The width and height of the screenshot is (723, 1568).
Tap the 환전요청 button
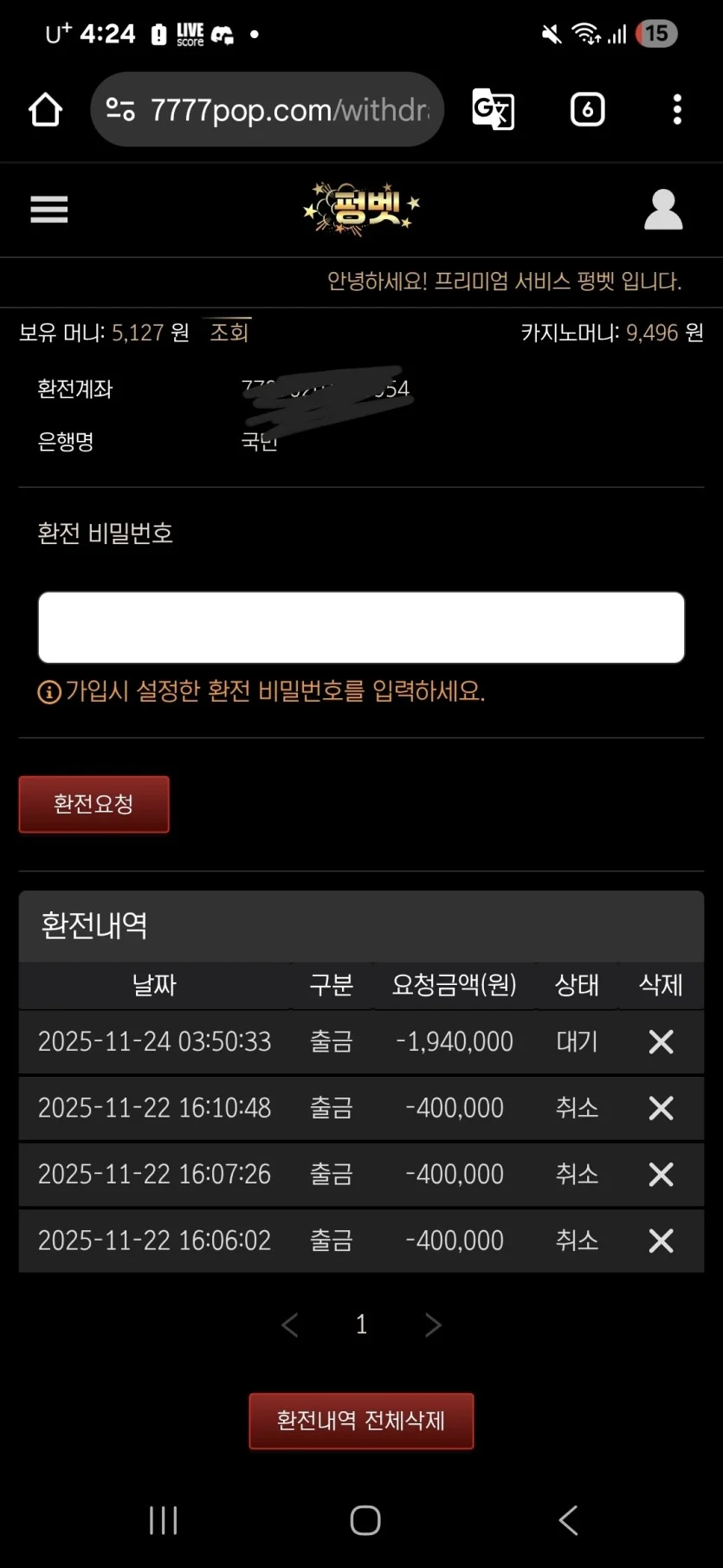coord(94,804)
